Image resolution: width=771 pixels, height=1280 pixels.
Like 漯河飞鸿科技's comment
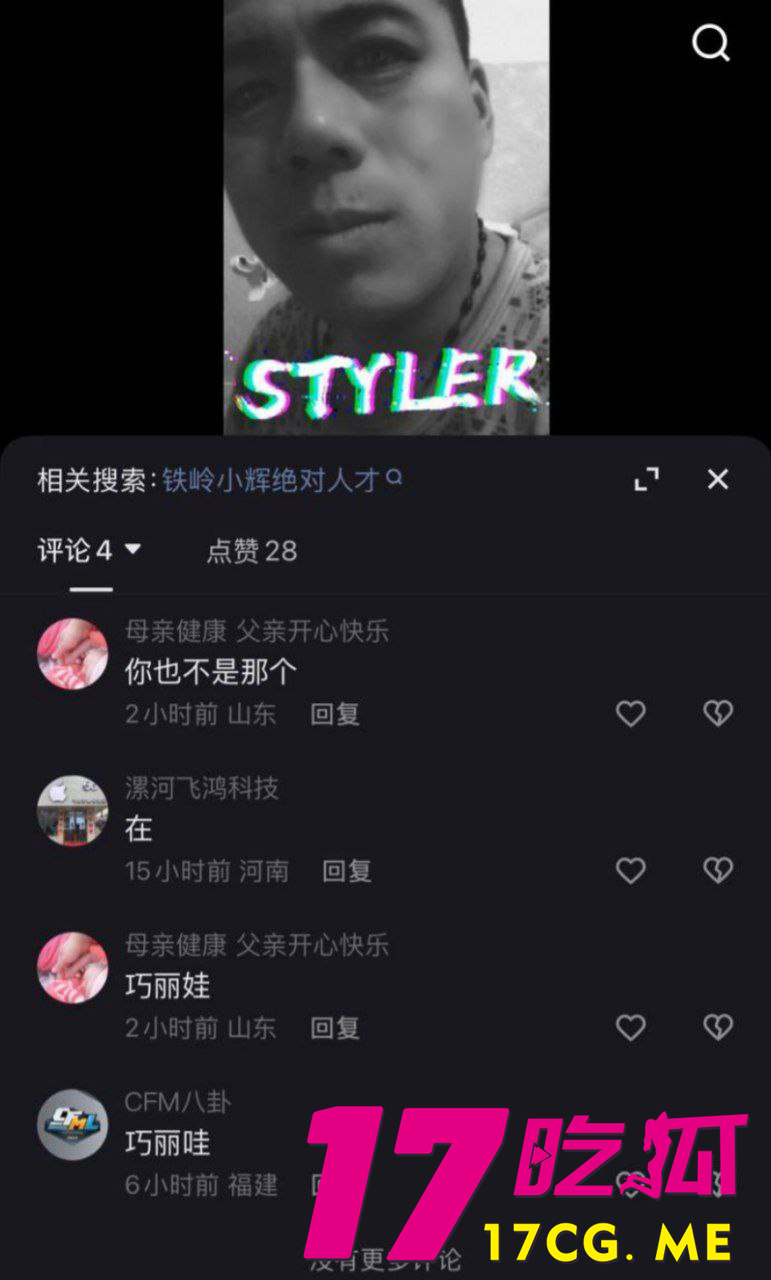pos(630,871)
